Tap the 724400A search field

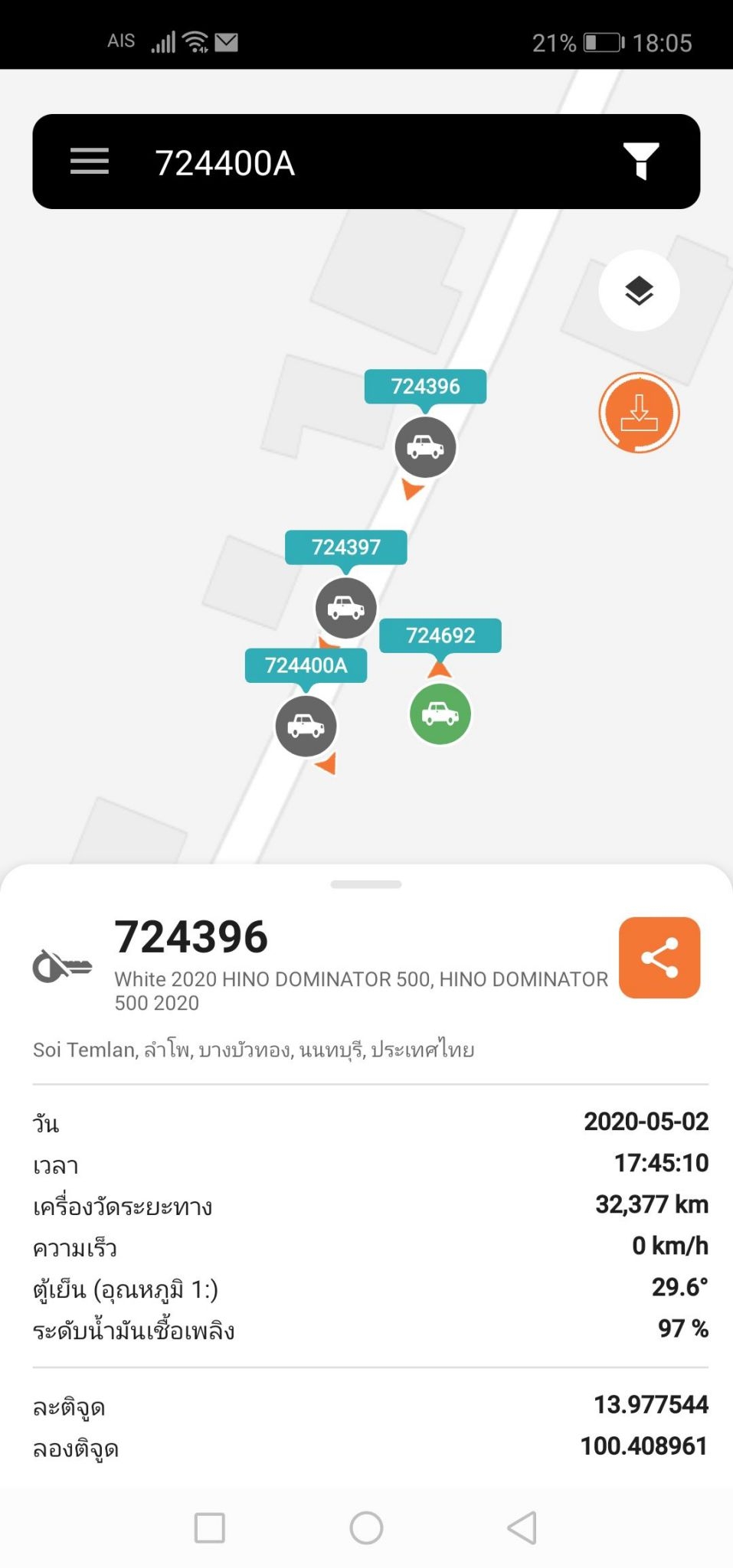coord(366,162)
